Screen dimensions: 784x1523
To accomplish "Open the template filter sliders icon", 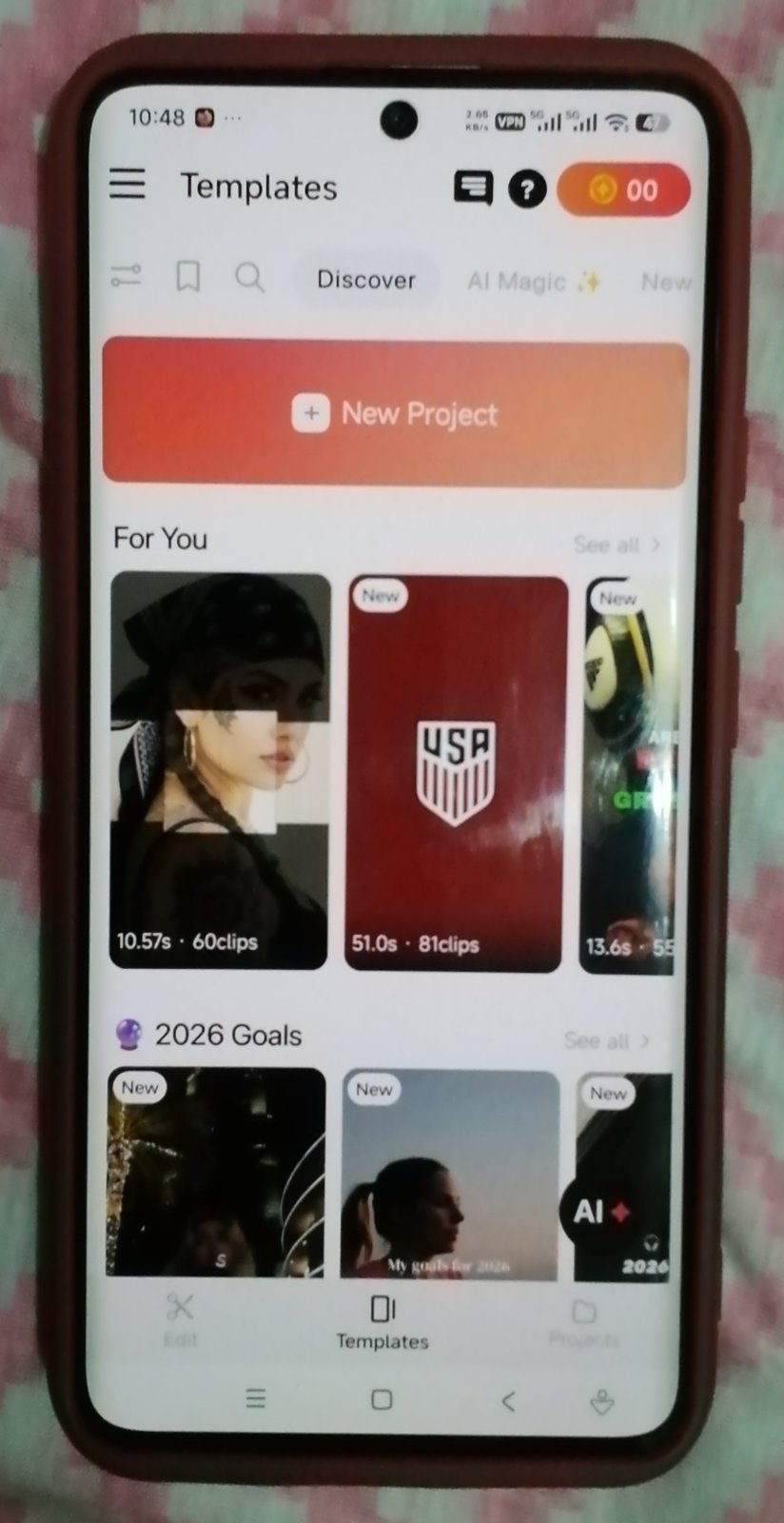I will pos(126,276).
